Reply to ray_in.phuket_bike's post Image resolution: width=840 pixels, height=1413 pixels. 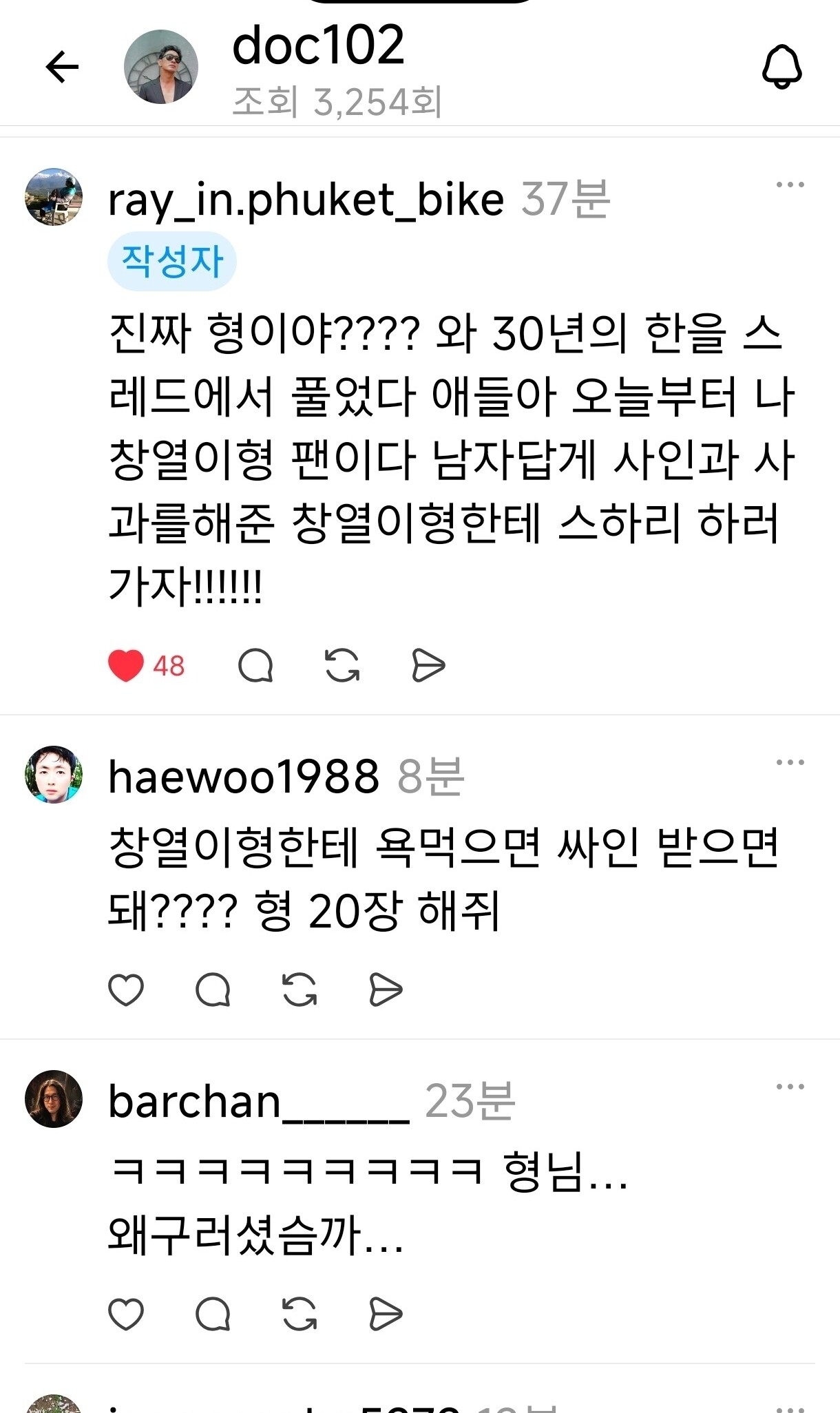255,666
